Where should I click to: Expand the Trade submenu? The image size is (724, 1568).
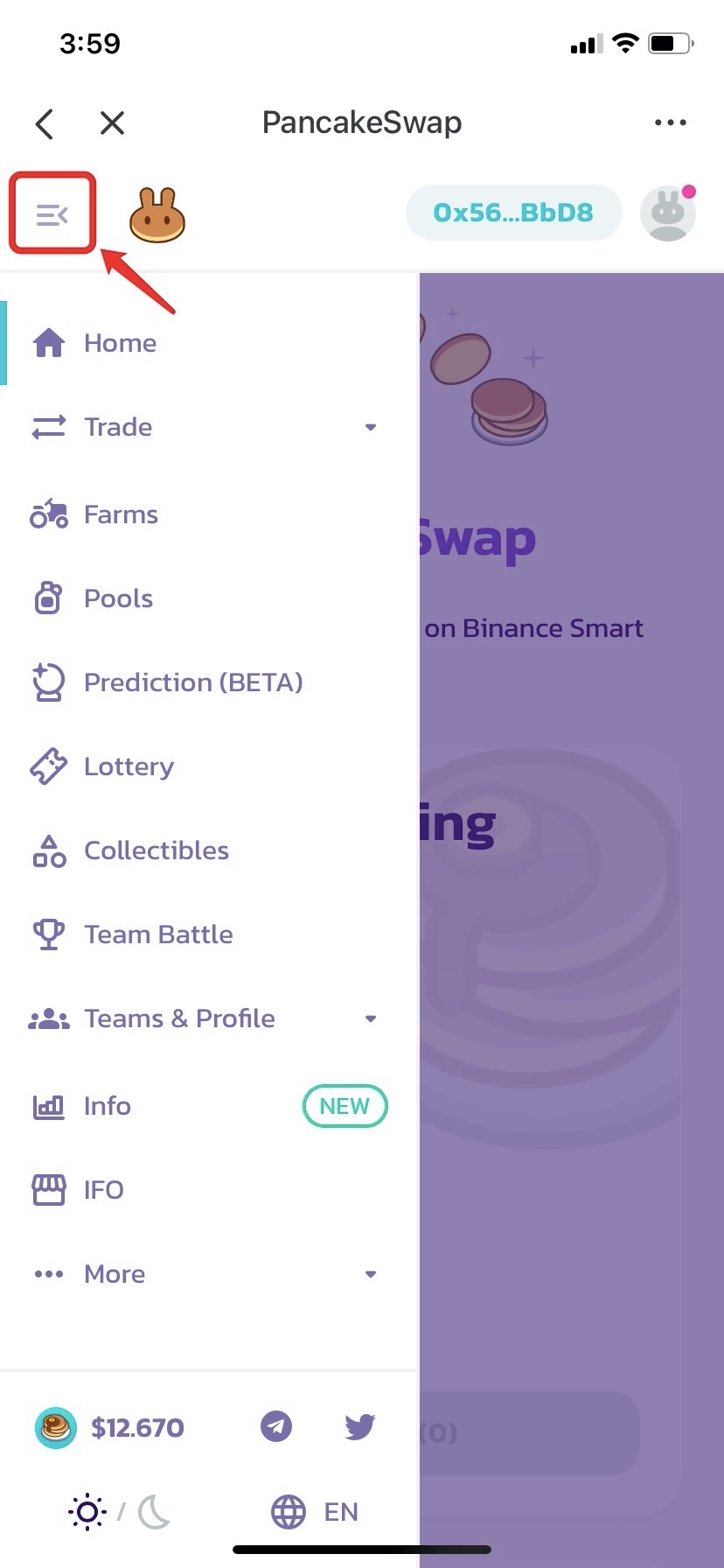click(x=205, y=427)
